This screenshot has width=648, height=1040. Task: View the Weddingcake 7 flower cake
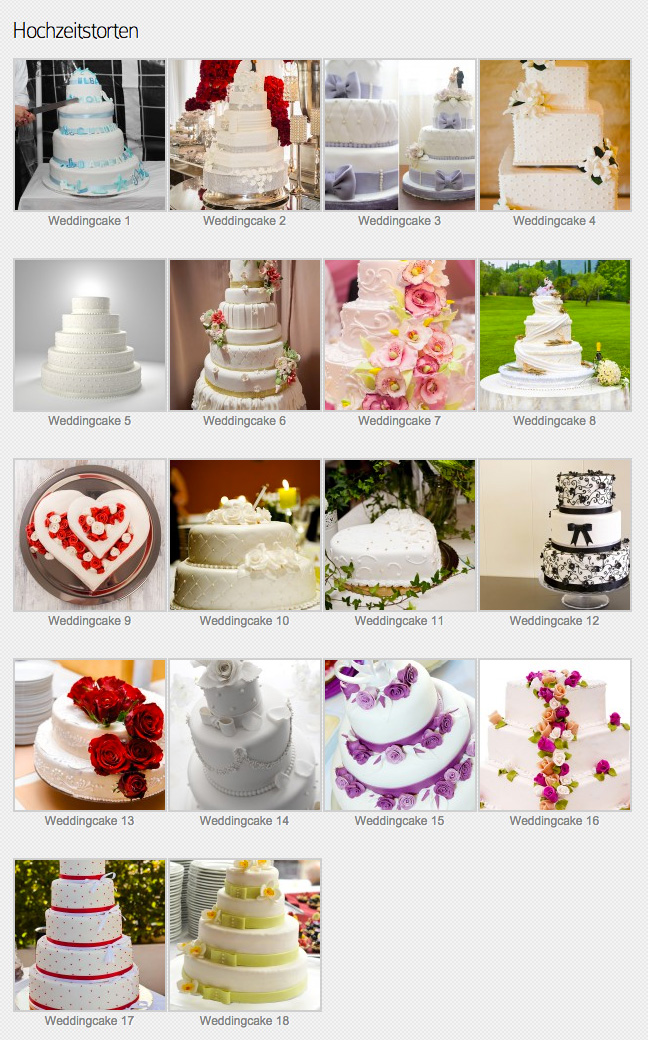tap(400, 335)
